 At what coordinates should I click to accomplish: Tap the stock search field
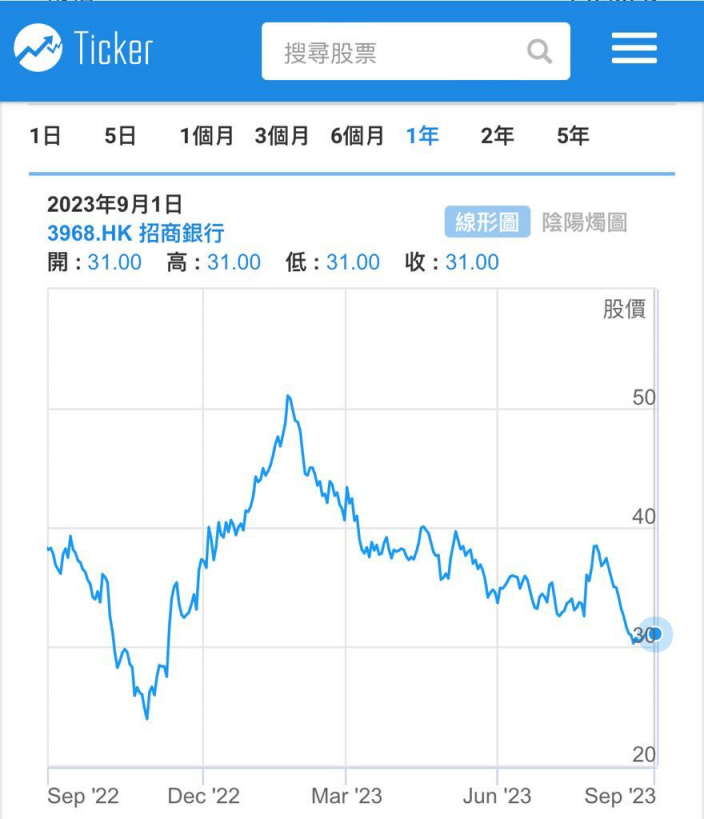click(416, 51)
